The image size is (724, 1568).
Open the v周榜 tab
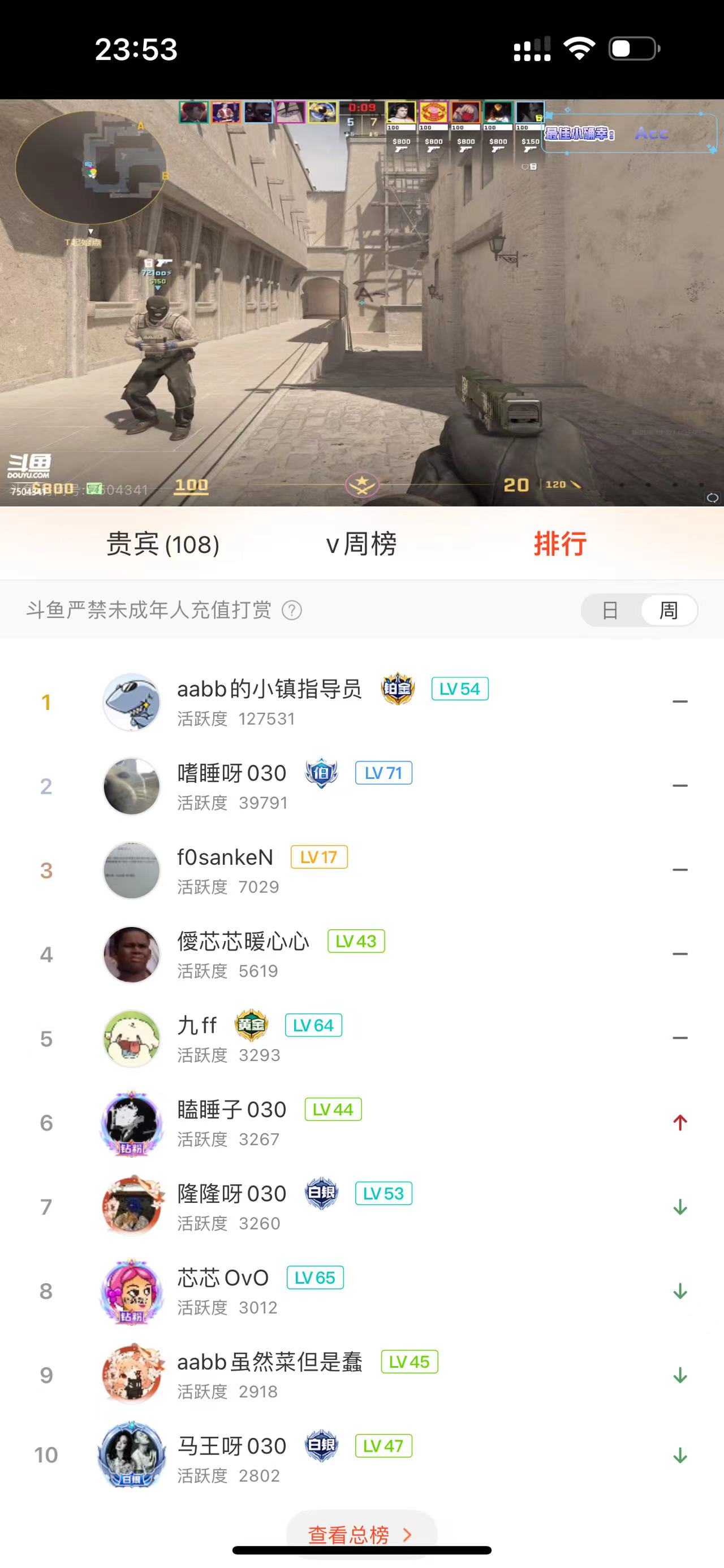(361, 544)
